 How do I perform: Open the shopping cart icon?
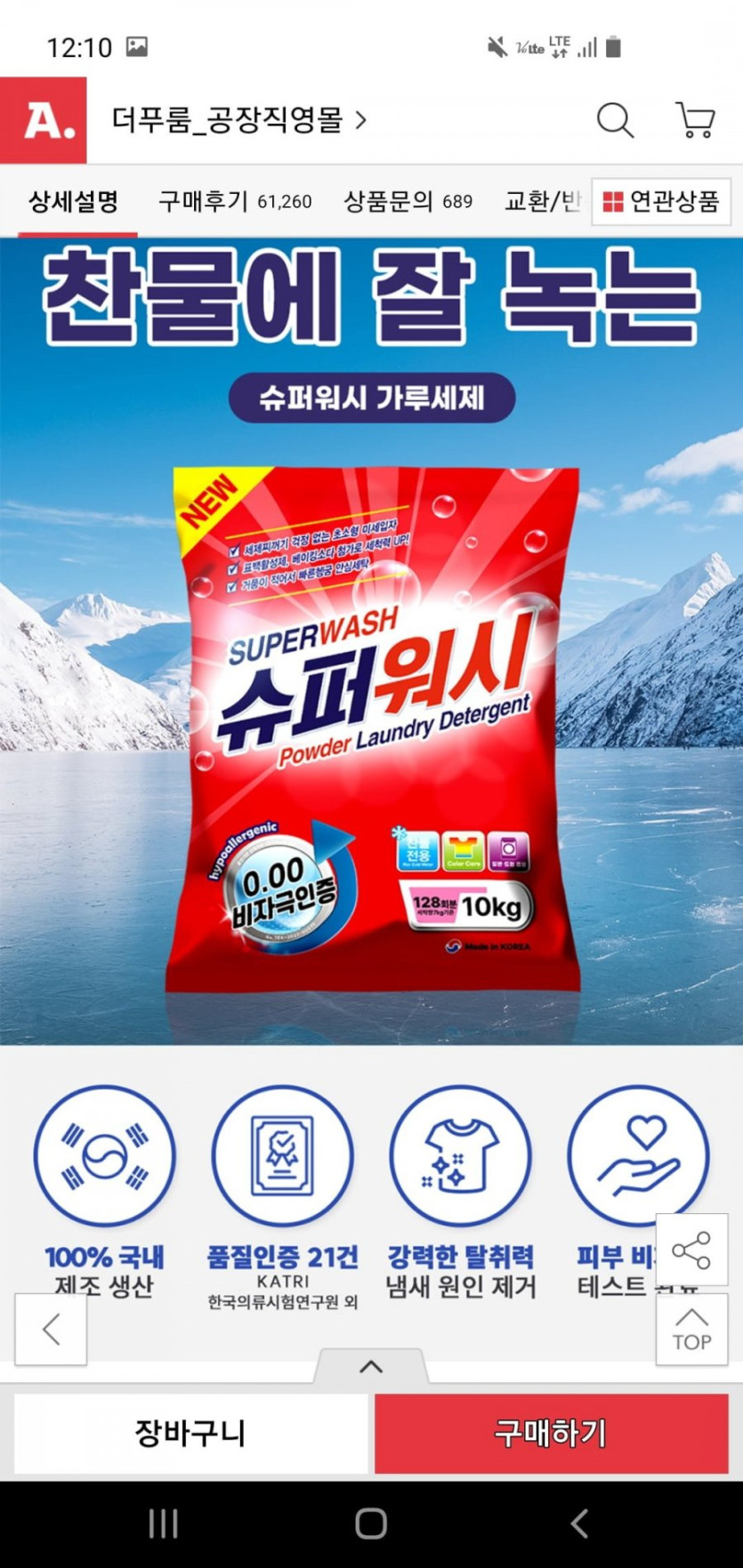[695, 120]
